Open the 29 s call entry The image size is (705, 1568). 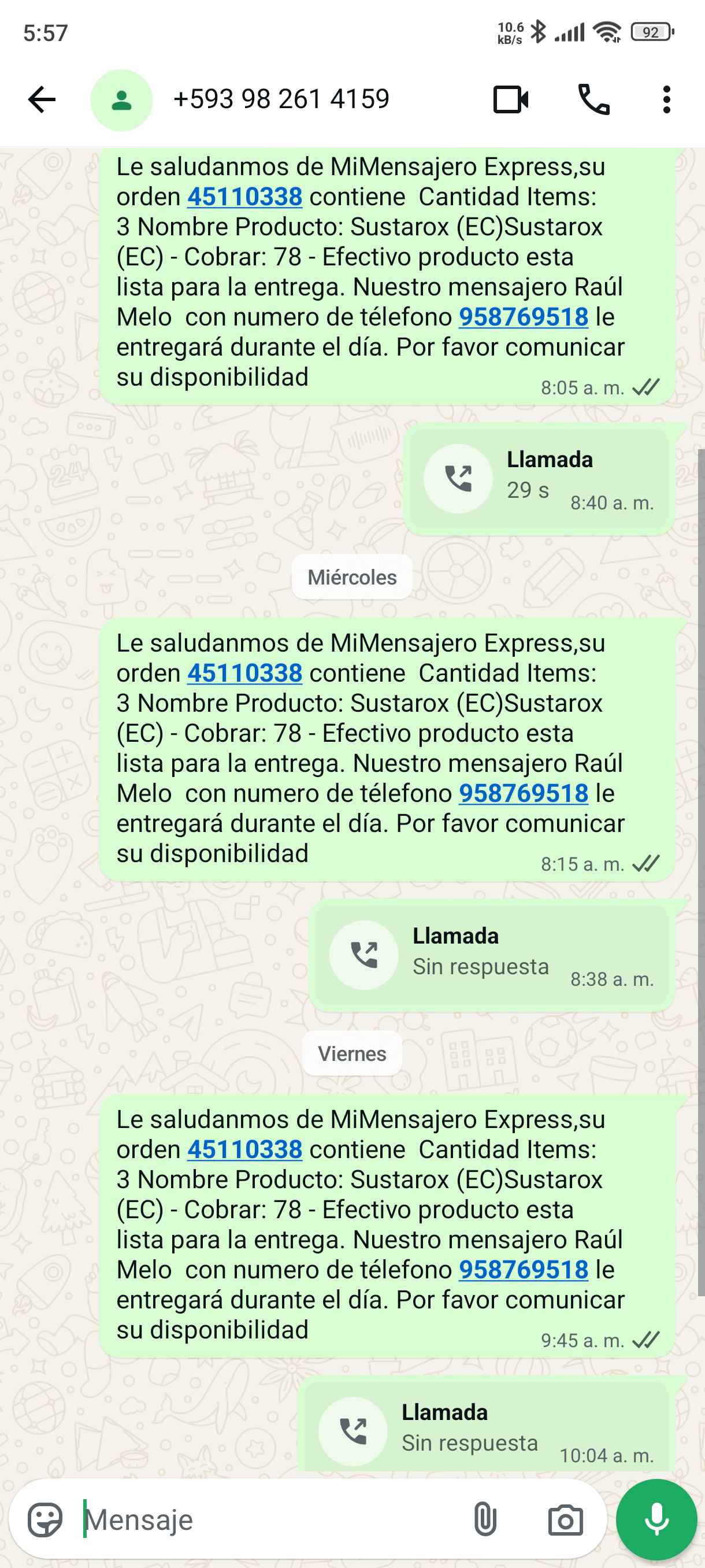pyautogui.click(x=539, y=479)
